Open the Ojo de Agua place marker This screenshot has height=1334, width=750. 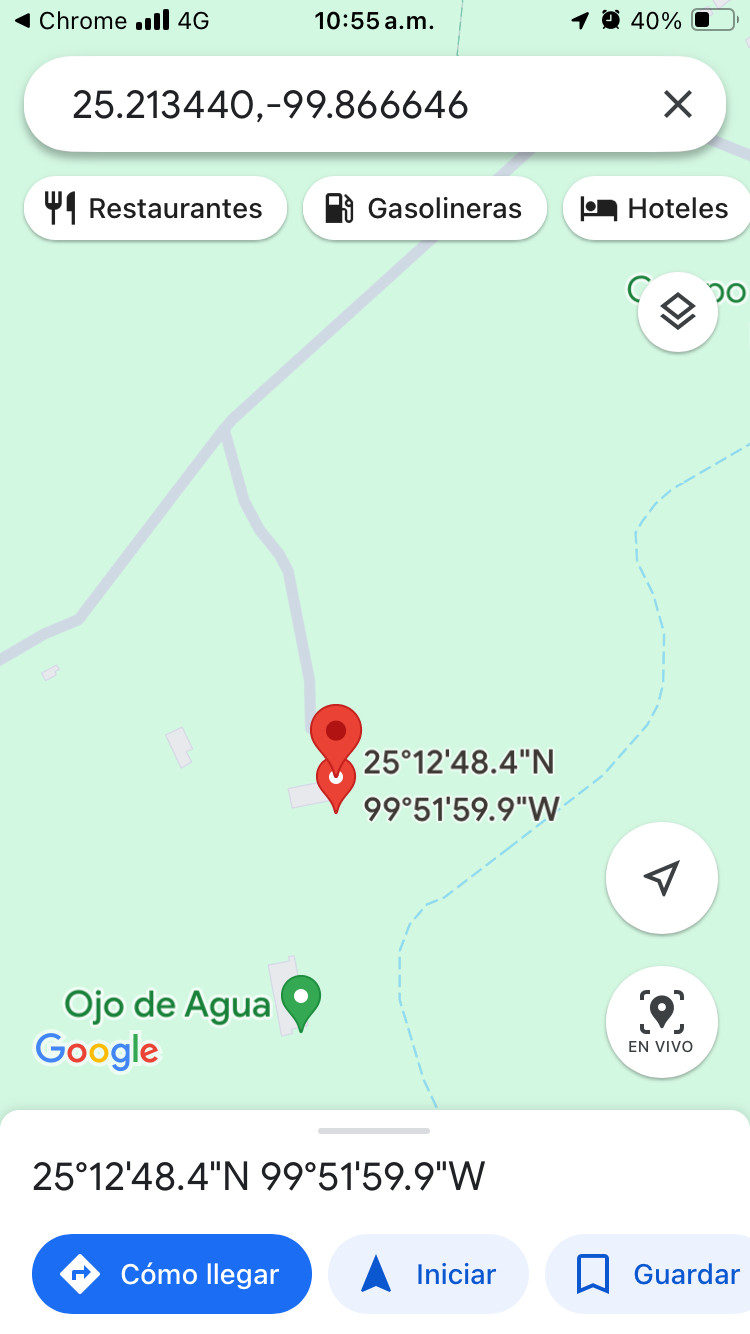[x=300, y=999]
